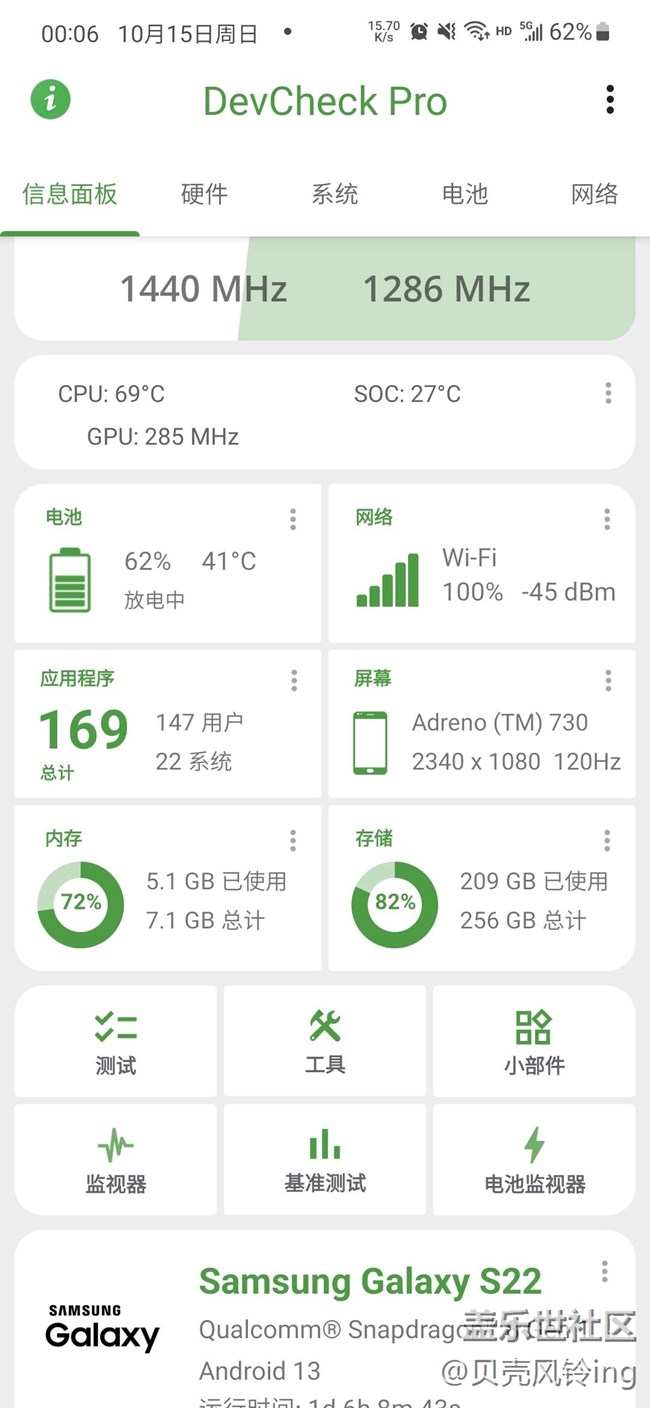Tap the 测试 button
This screenshot has width=650, height=1408.
[x=116, y=1041]
